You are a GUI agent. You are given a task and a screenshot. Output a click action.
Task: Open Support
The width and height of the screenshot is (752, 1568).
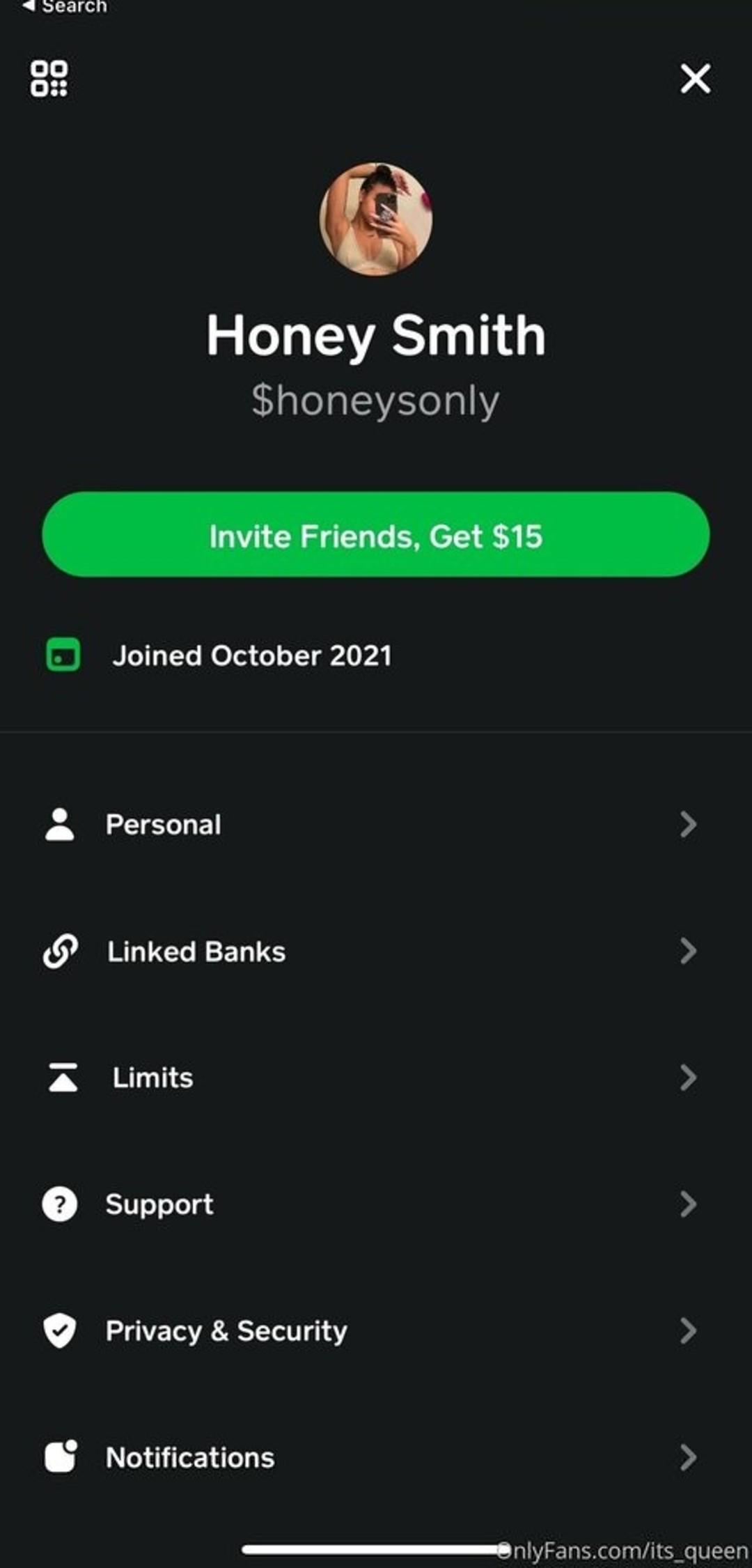(x=376, y=1204)
